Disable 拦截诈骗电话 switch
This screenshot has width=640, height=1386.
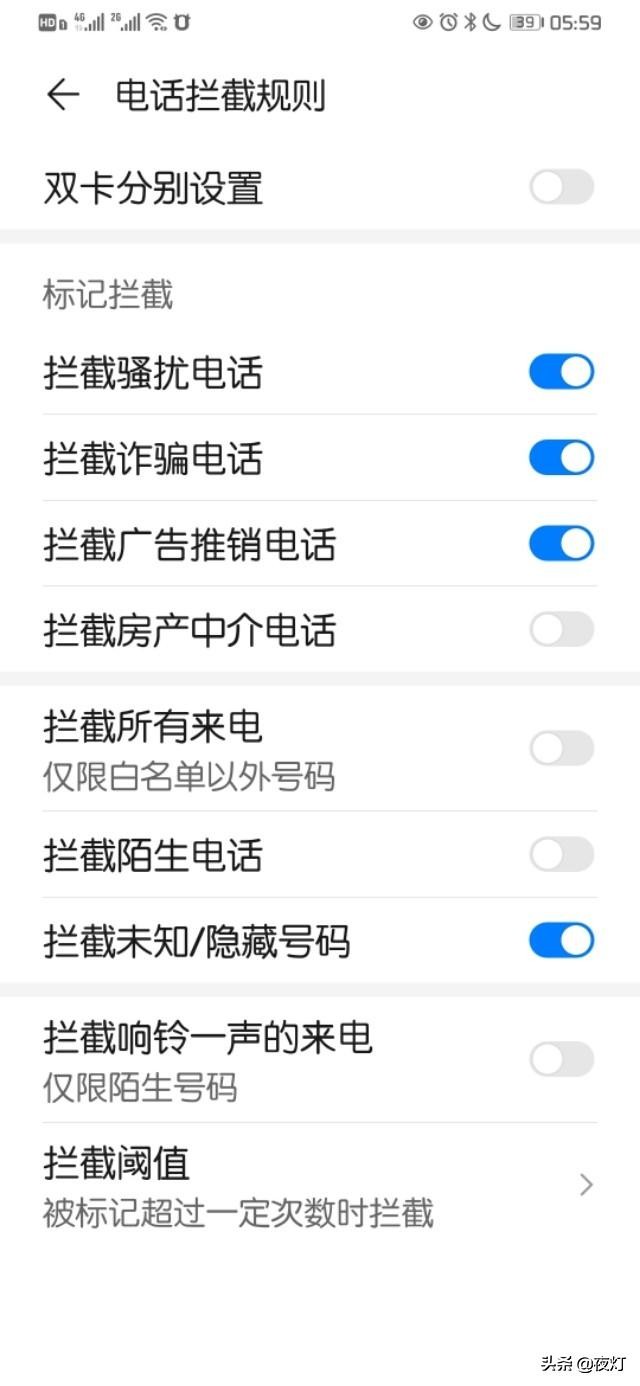(562, 458)
